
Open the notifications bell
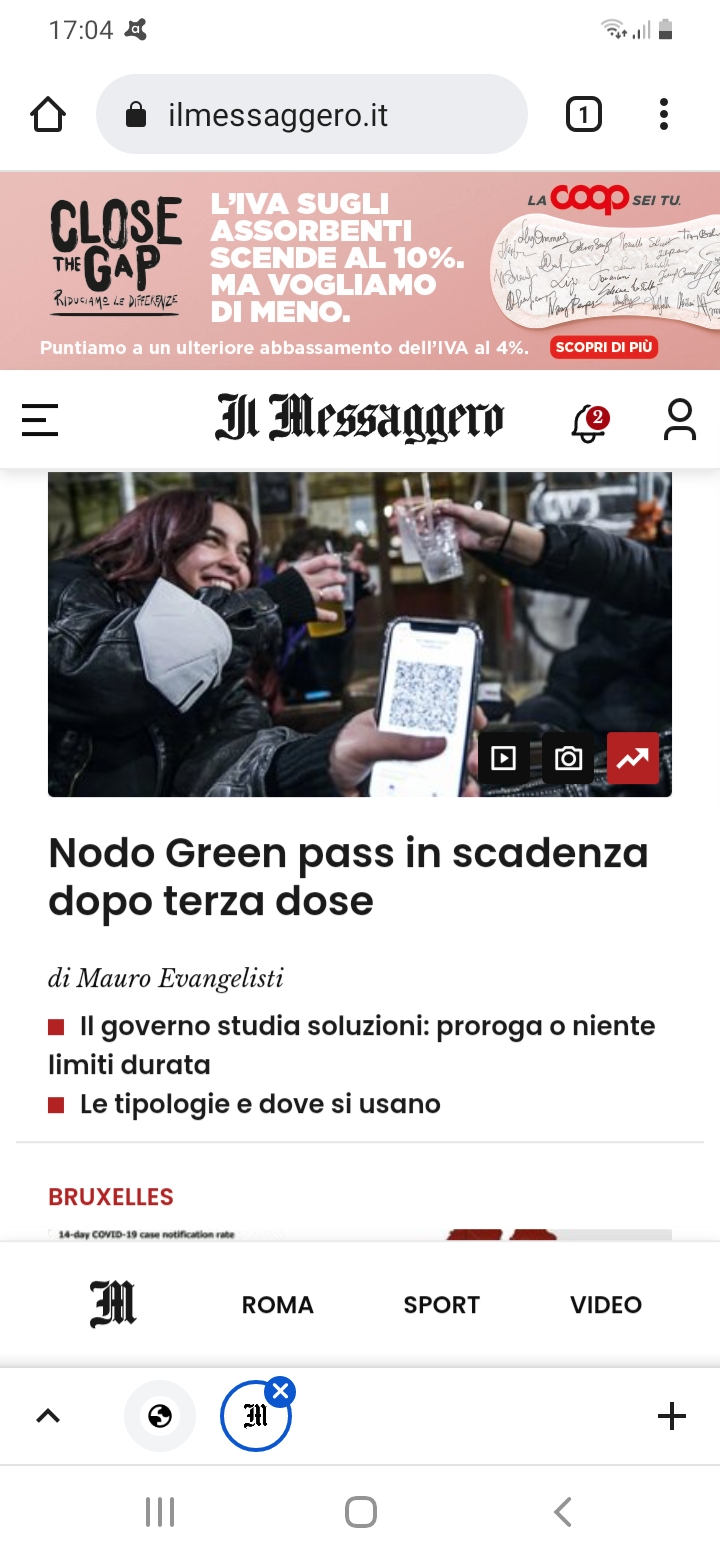tap(588, 423)
